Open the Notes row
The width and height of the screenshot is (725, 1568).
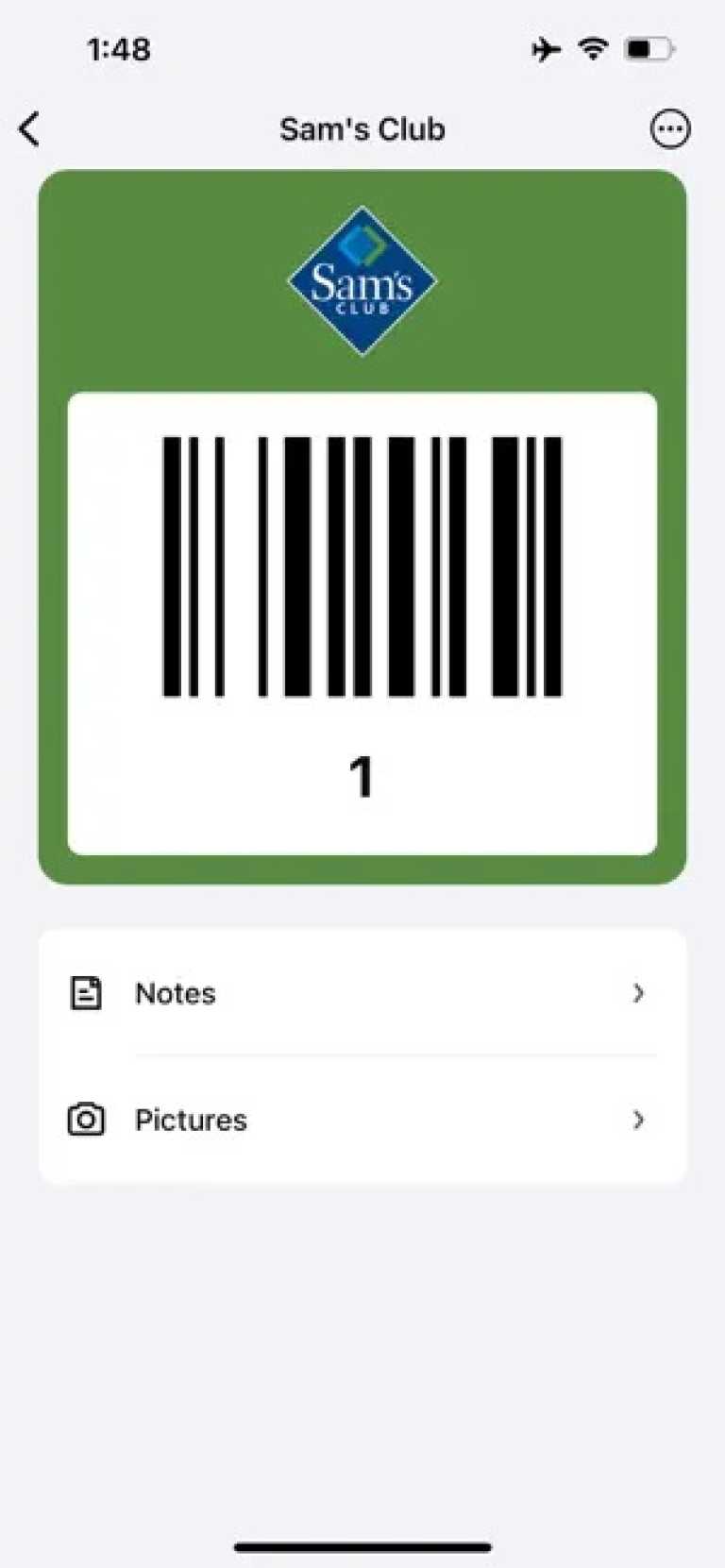pos(362,993)
